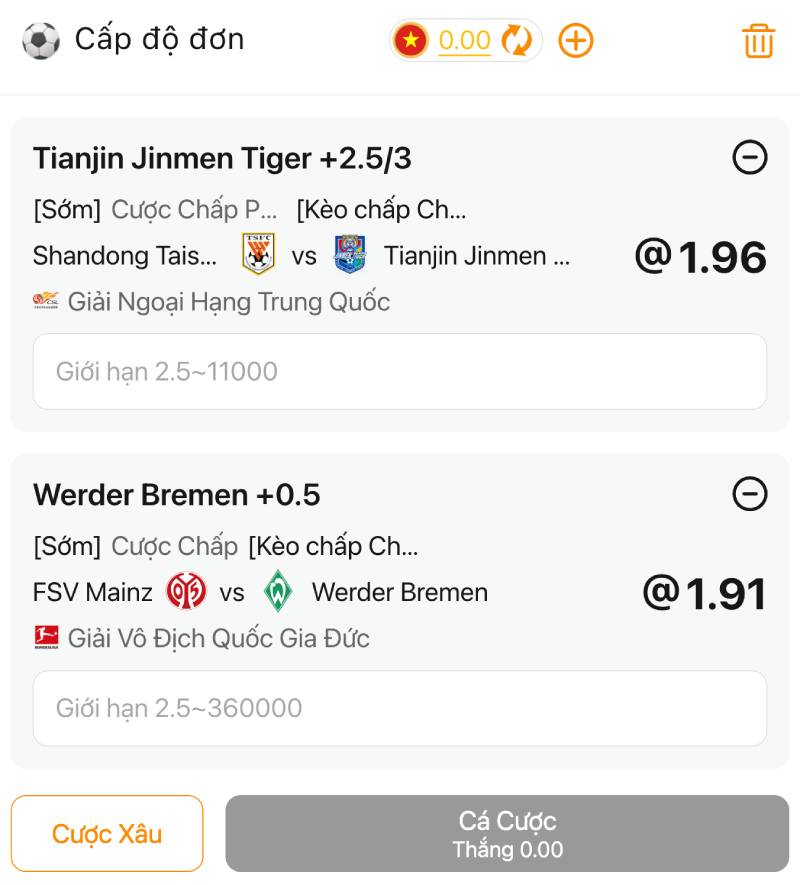Remove the Tianjin Jinmen Tiger +2.5/3 bet
Image resolution: width=800 pixels, height=885 pixels.
(x=750, y=157)
